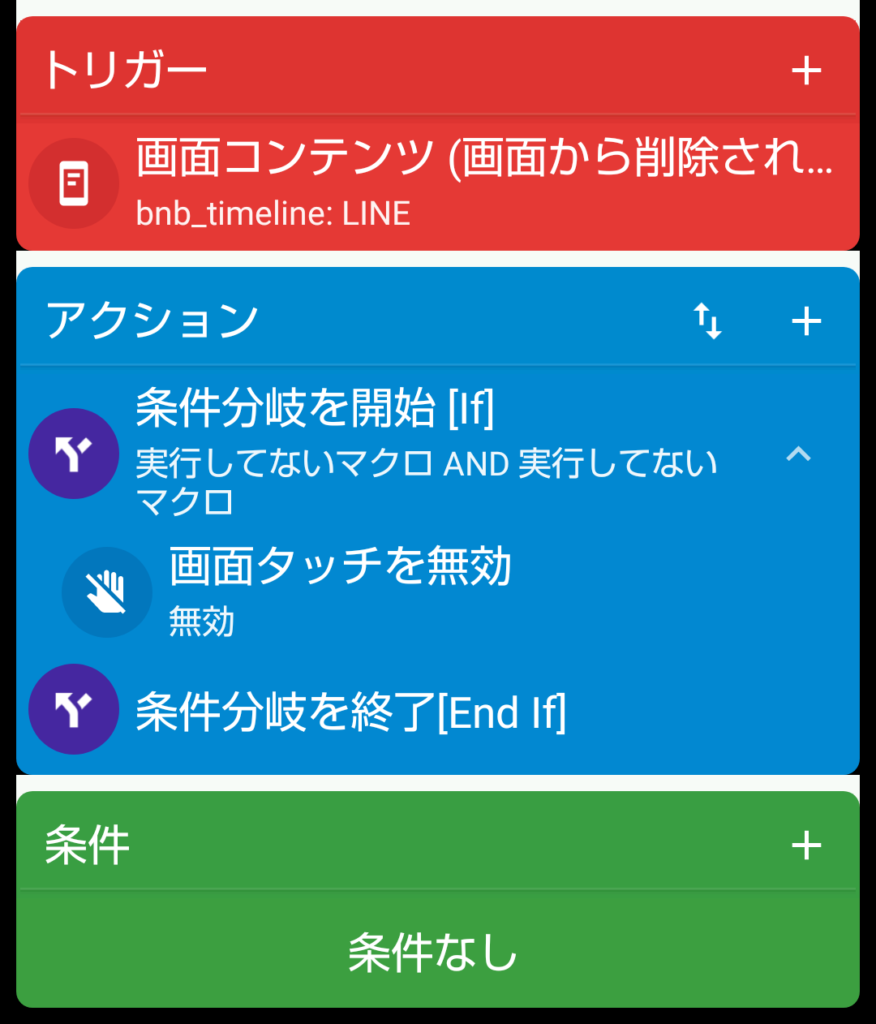876x1024 pixels.
Task: Add a new trigger with the plus button
Action: tap(808, 68)
